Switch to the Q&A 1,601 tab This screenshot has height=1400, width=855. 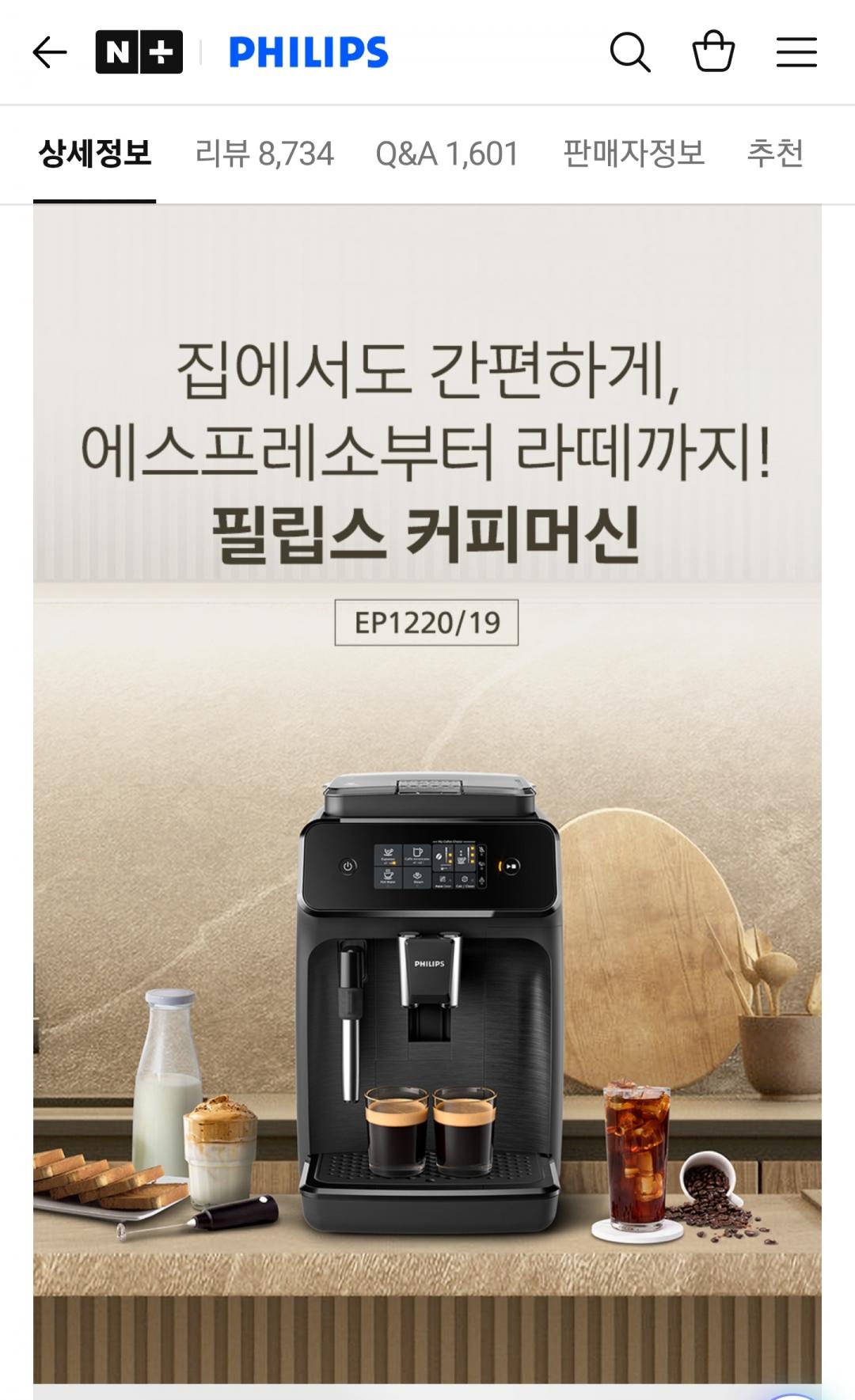(x=447, y=154)
